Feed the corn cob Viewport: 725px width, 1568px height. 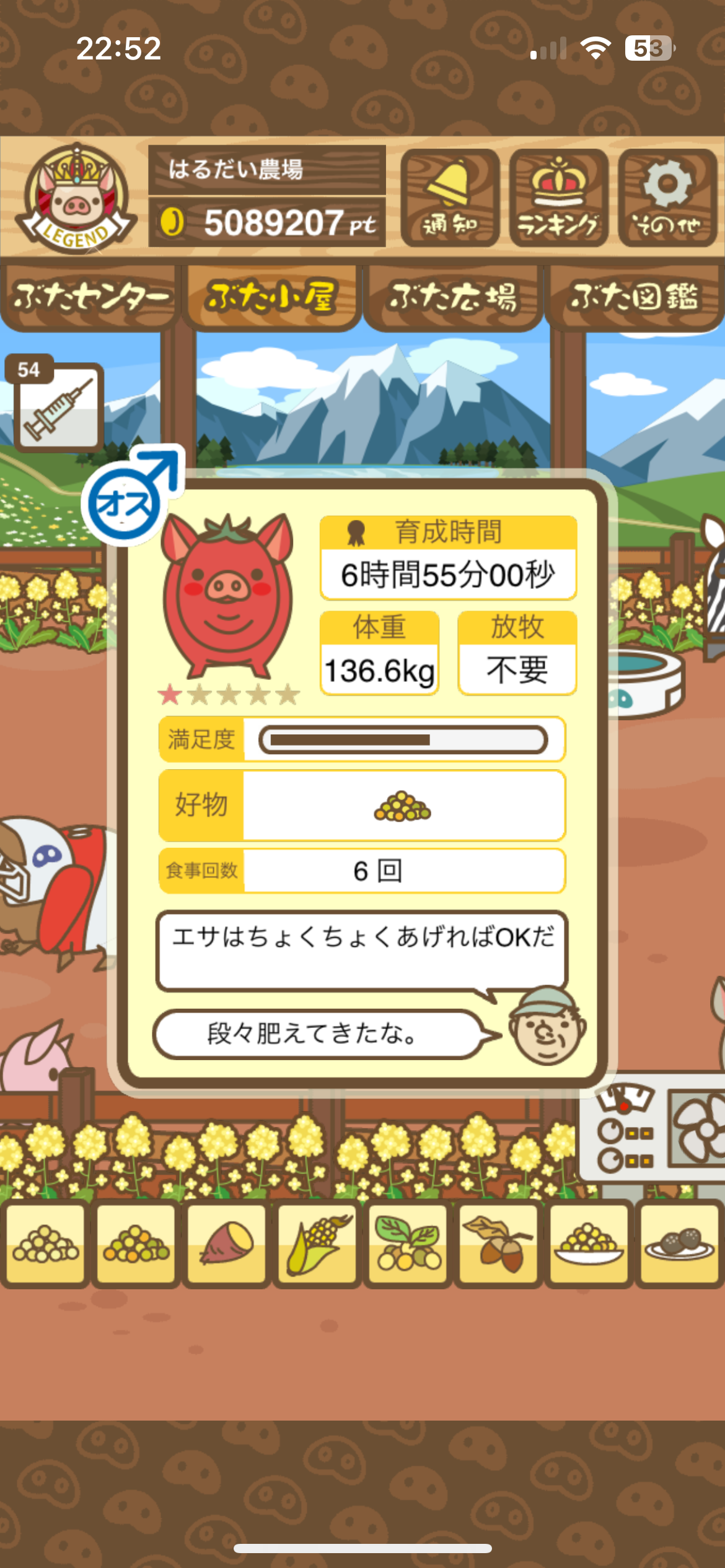click(x=317, y=1243)
